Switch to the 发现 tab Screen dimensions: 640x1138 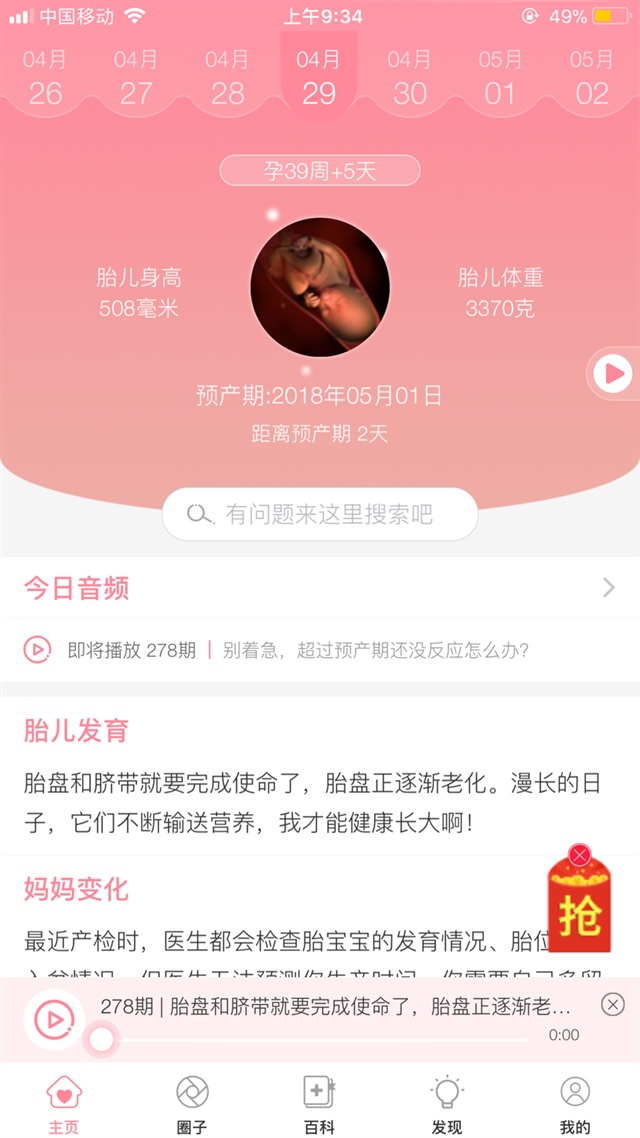447,1105
